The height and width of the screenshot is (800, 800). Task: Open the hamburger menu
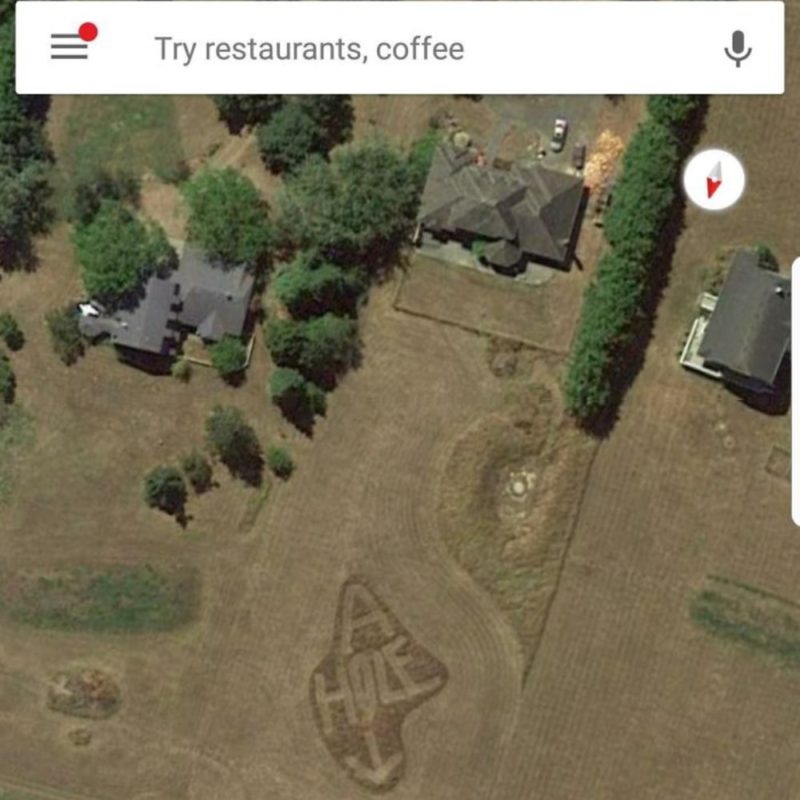tap(69, 47)
